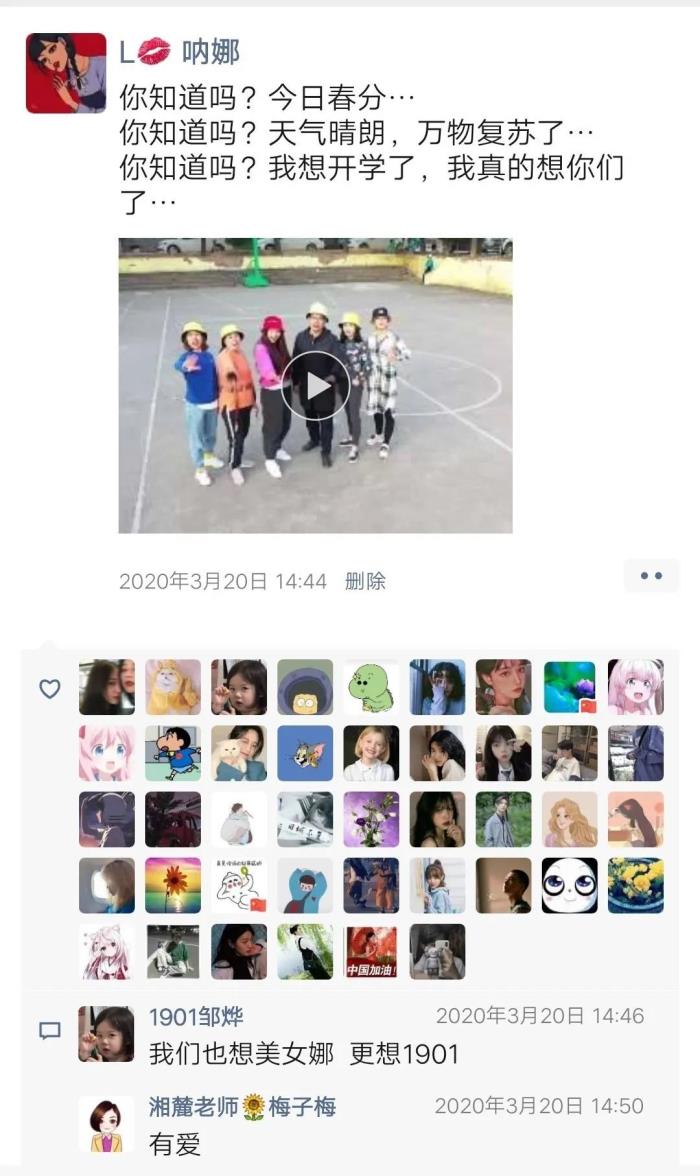This screenshot has height=1176, width=700.
Task: Open the Shin-chan cartoon avatar in likes
Action: (173, 753)
